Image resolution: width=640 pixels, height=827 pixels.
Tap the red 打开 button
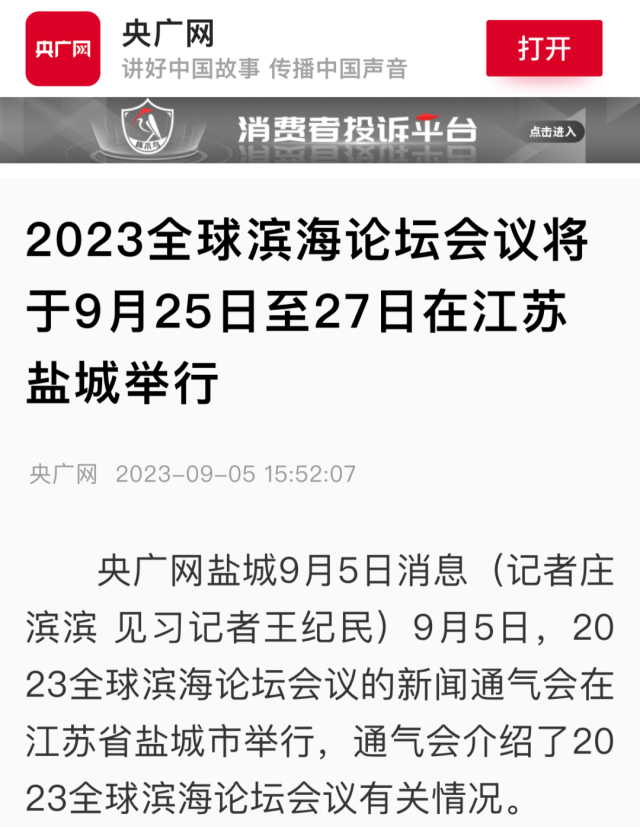point(544,48)
